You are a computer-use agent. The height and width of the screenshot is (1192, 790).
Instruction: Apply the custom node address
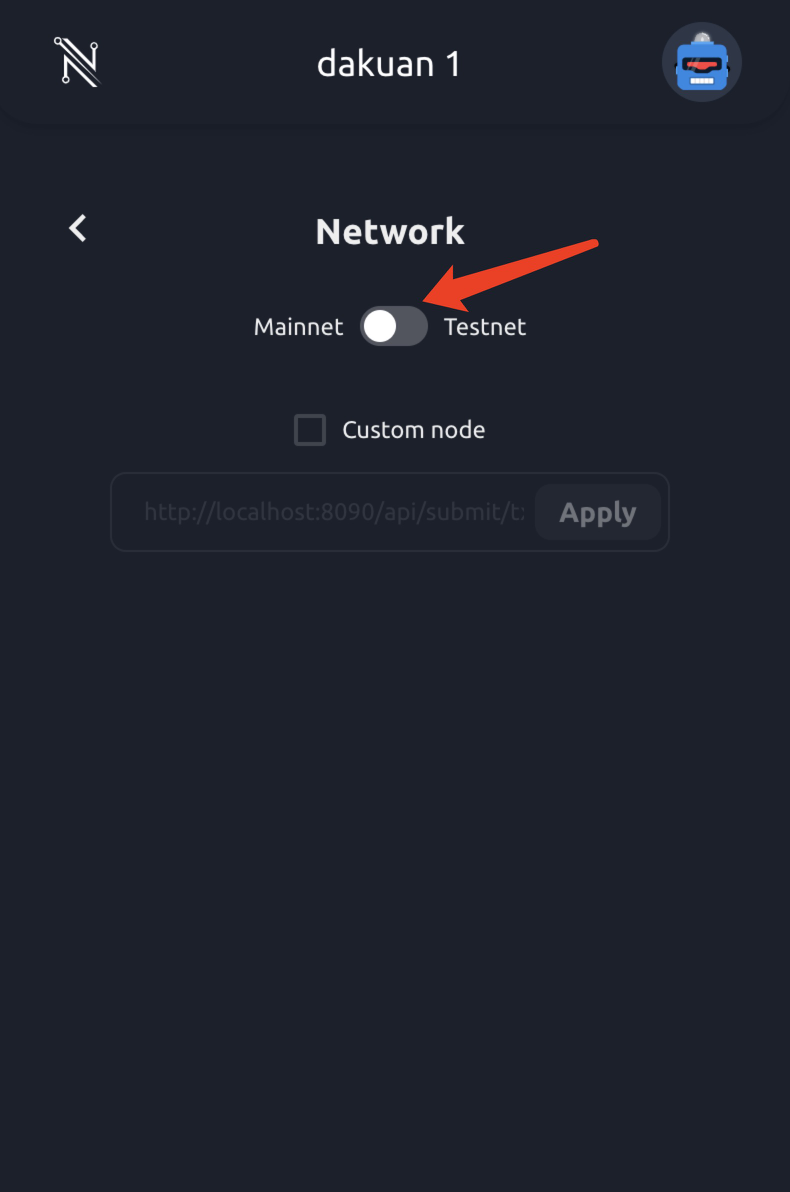click(598, 512)
